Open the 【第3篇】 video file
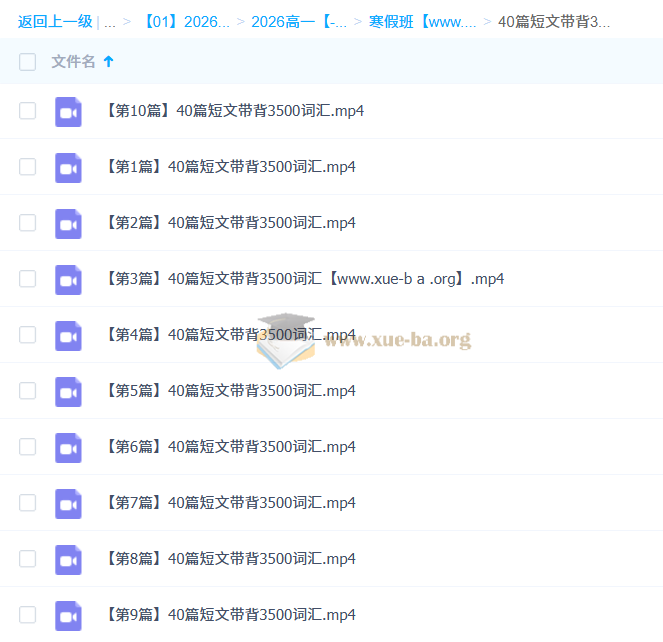The width and height of the screenshot is (663, 642). pos(304,279)
